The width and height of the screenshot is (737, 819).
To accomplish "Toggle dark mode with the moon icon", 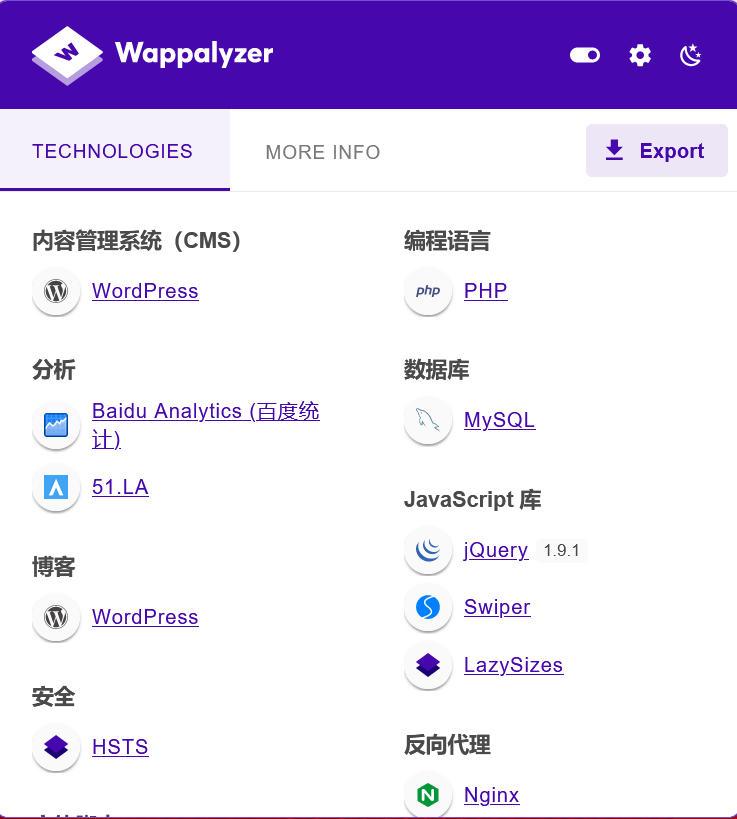I will pos(690,56).
